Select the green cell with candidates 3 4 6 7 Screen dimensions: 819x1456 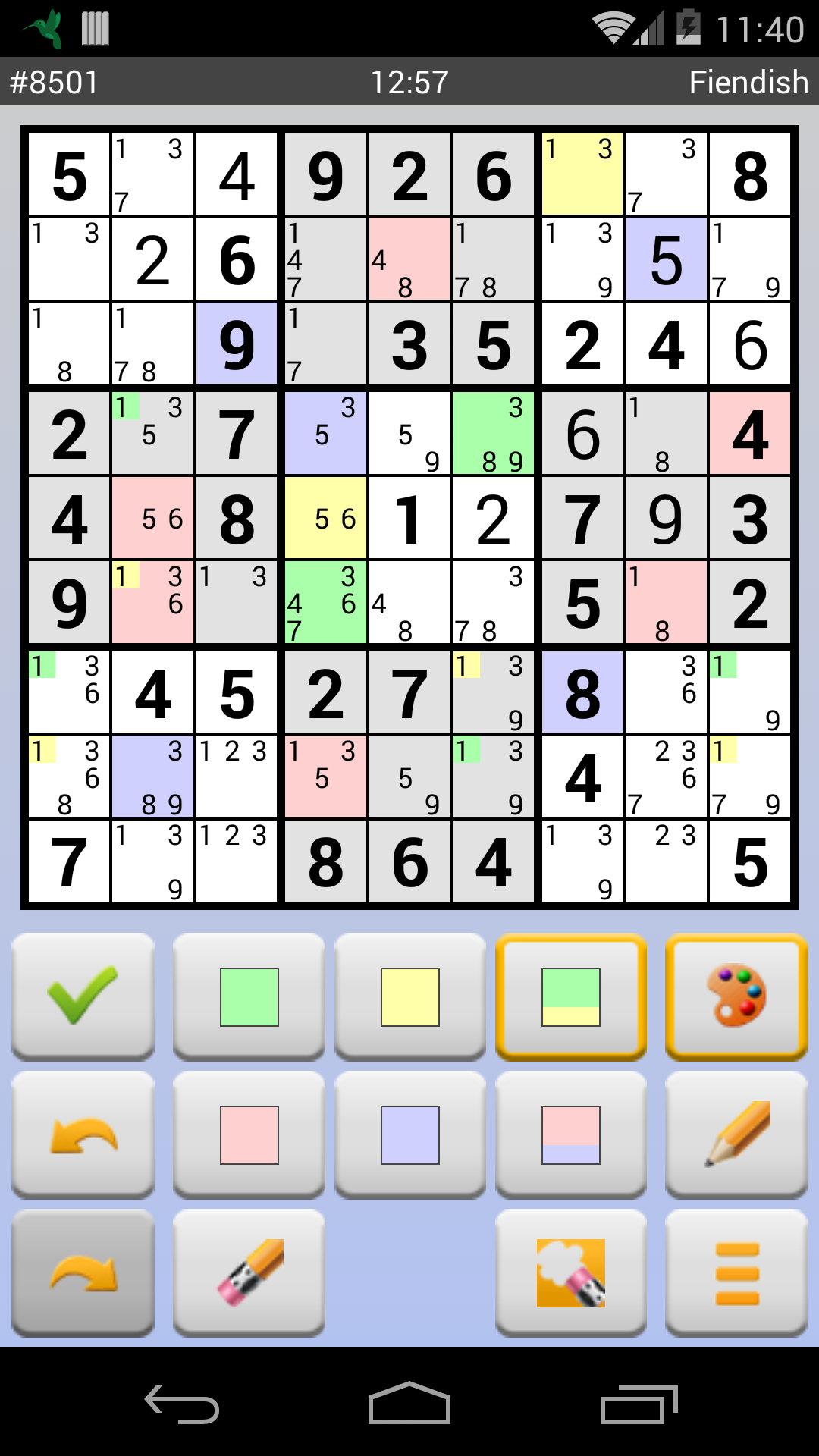coord(326,603)
